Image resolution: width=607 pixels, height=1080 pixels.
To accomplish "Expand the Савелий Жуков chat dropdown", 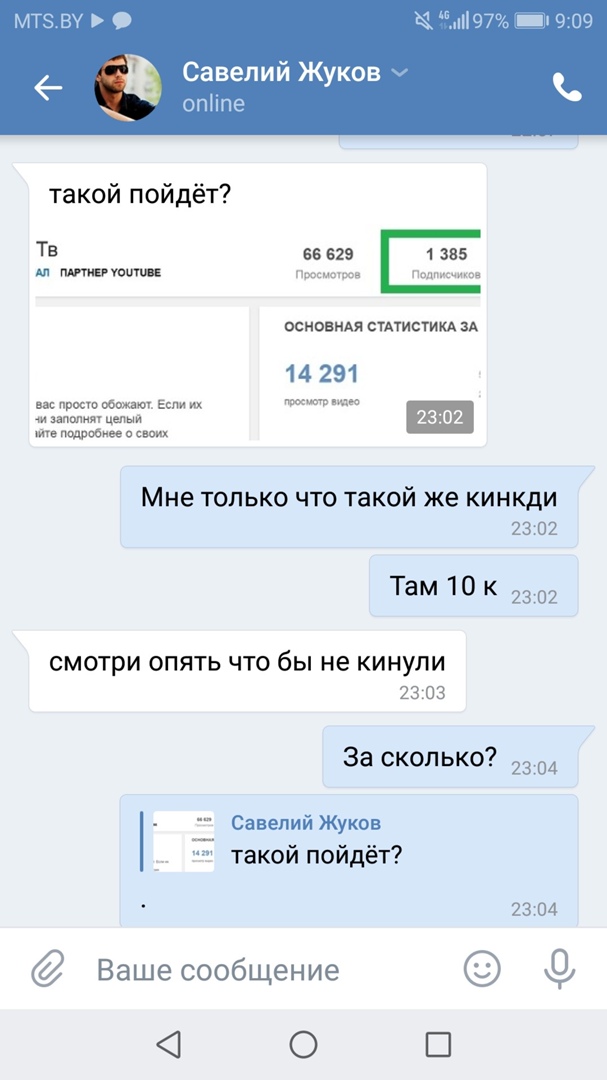I will pyautogui.click(x=399, y=73).
